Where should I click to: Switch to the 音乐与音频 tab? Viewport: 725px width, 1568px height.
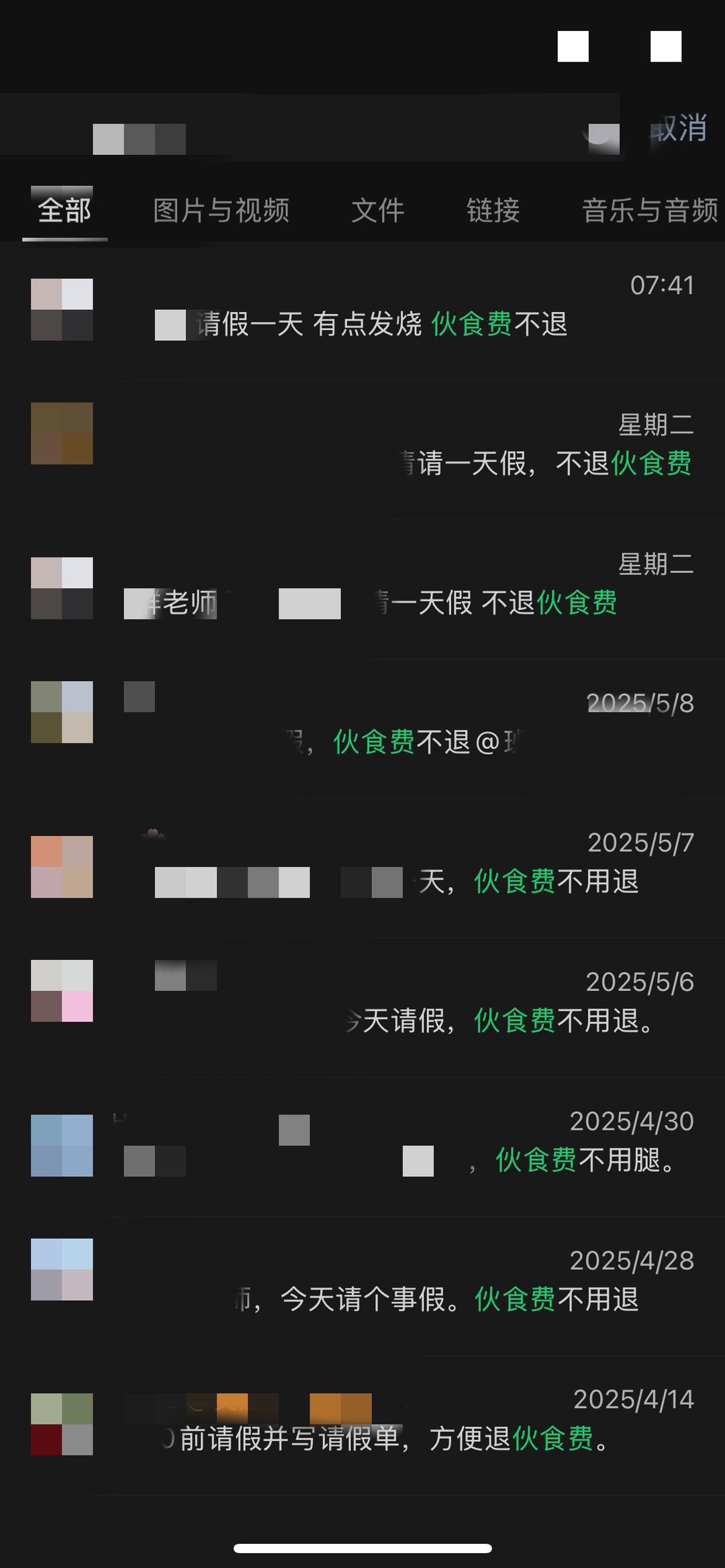click(649, 211)
